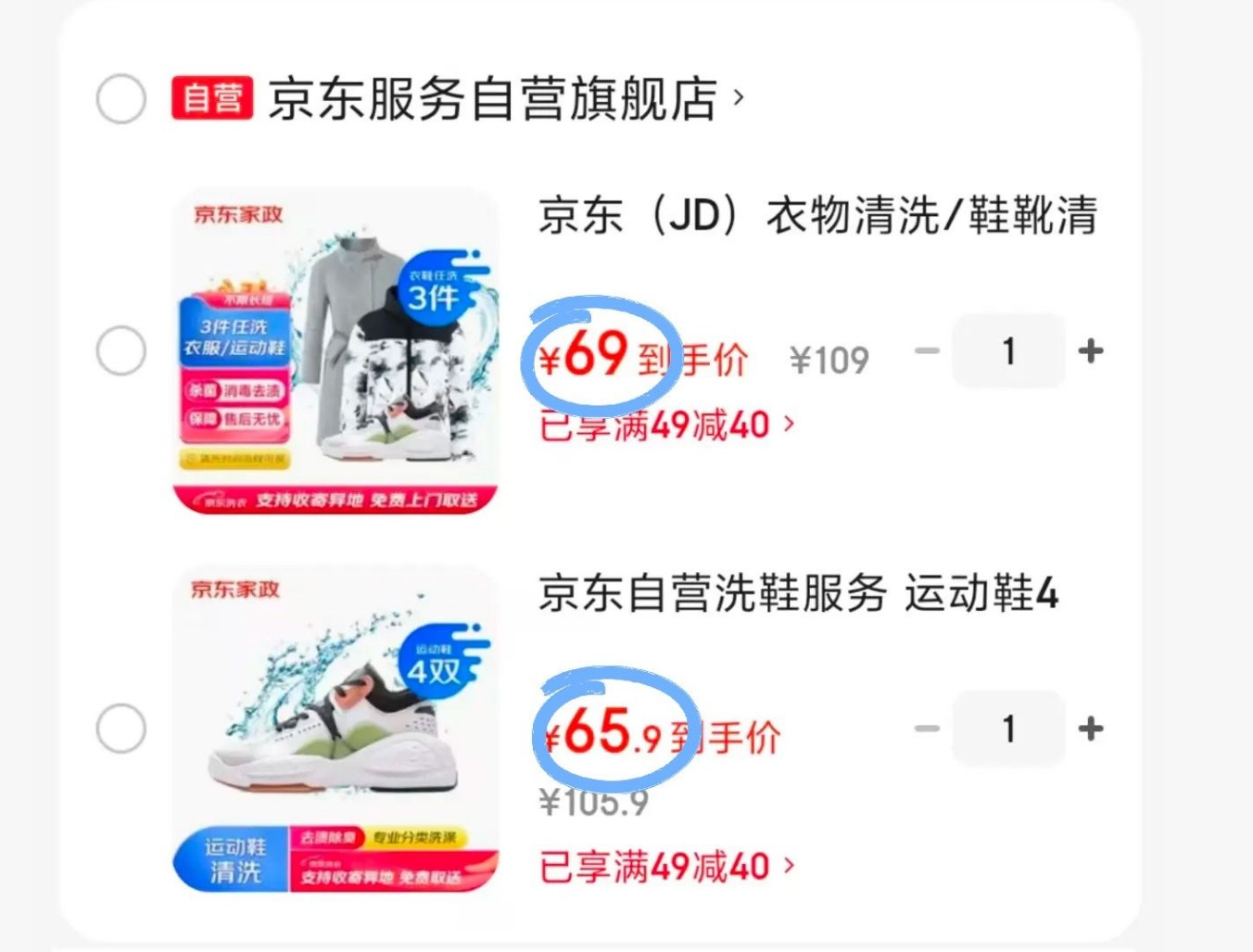Image resolution: width=1253 pixels, height=952 pixels.
Task: Select the 京东自营洗鞋服务 item checkbox
Action: click(121, 729)
